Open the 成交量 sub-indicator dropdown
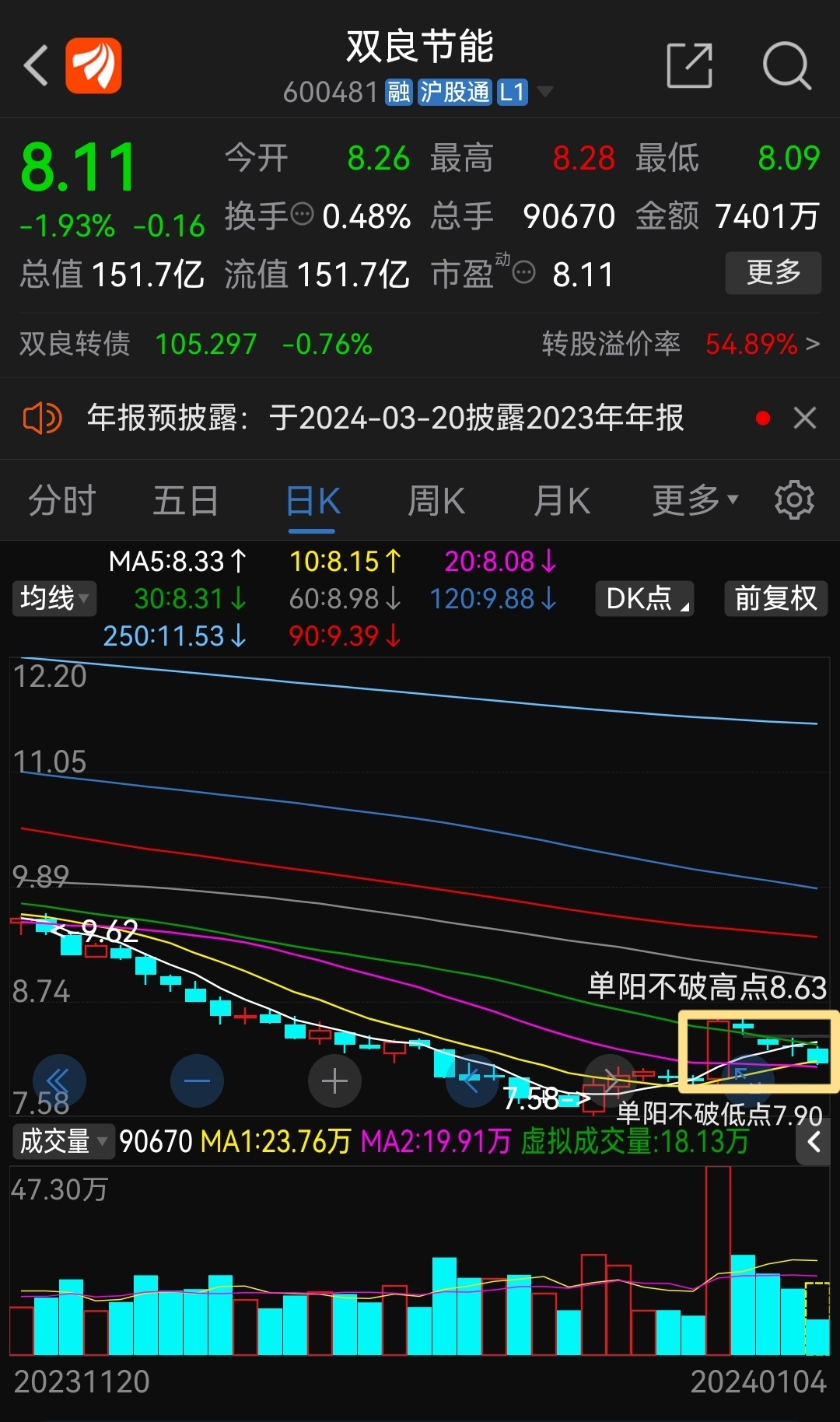Screen dimensions: 840x1422 64,1141
